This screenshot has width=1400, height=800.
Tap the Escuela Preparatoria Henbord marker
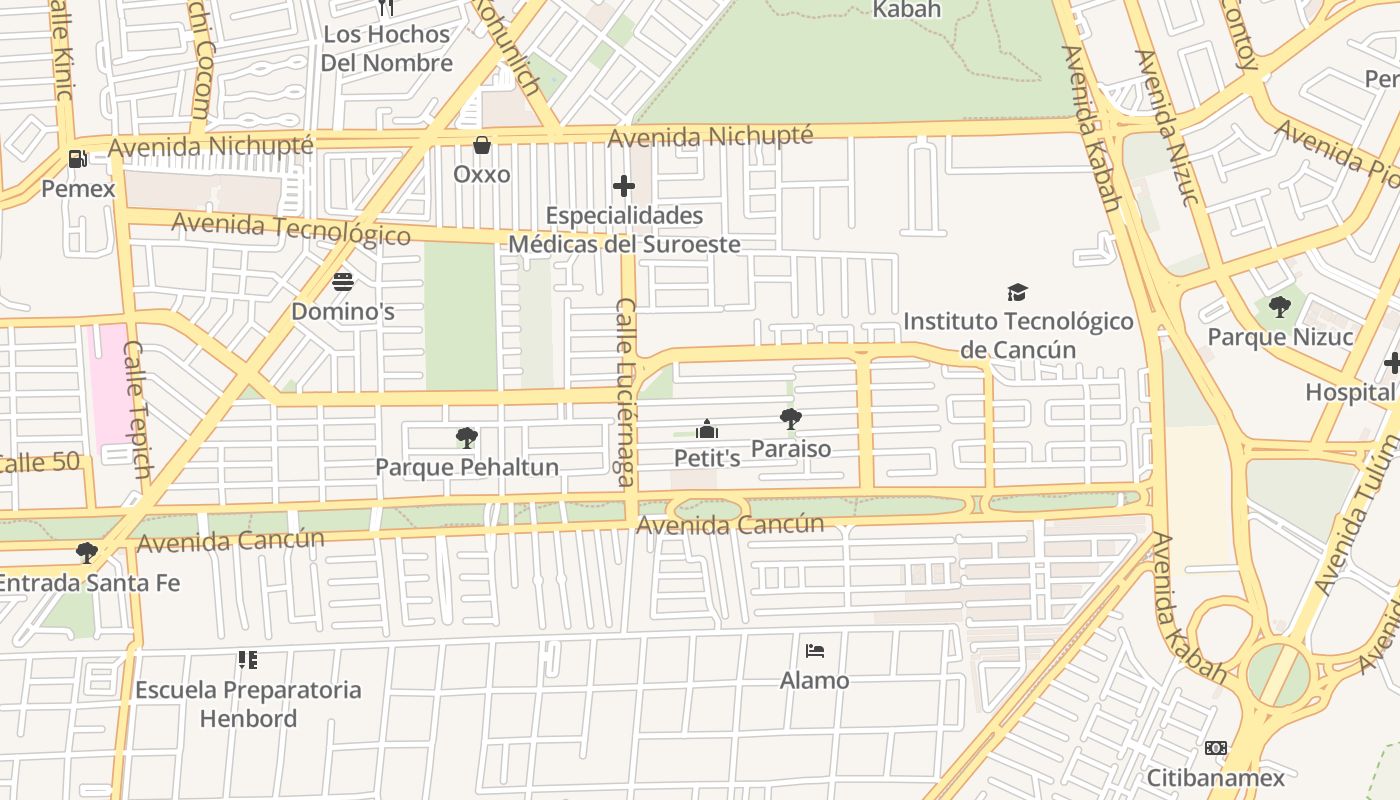pos(247,660)
